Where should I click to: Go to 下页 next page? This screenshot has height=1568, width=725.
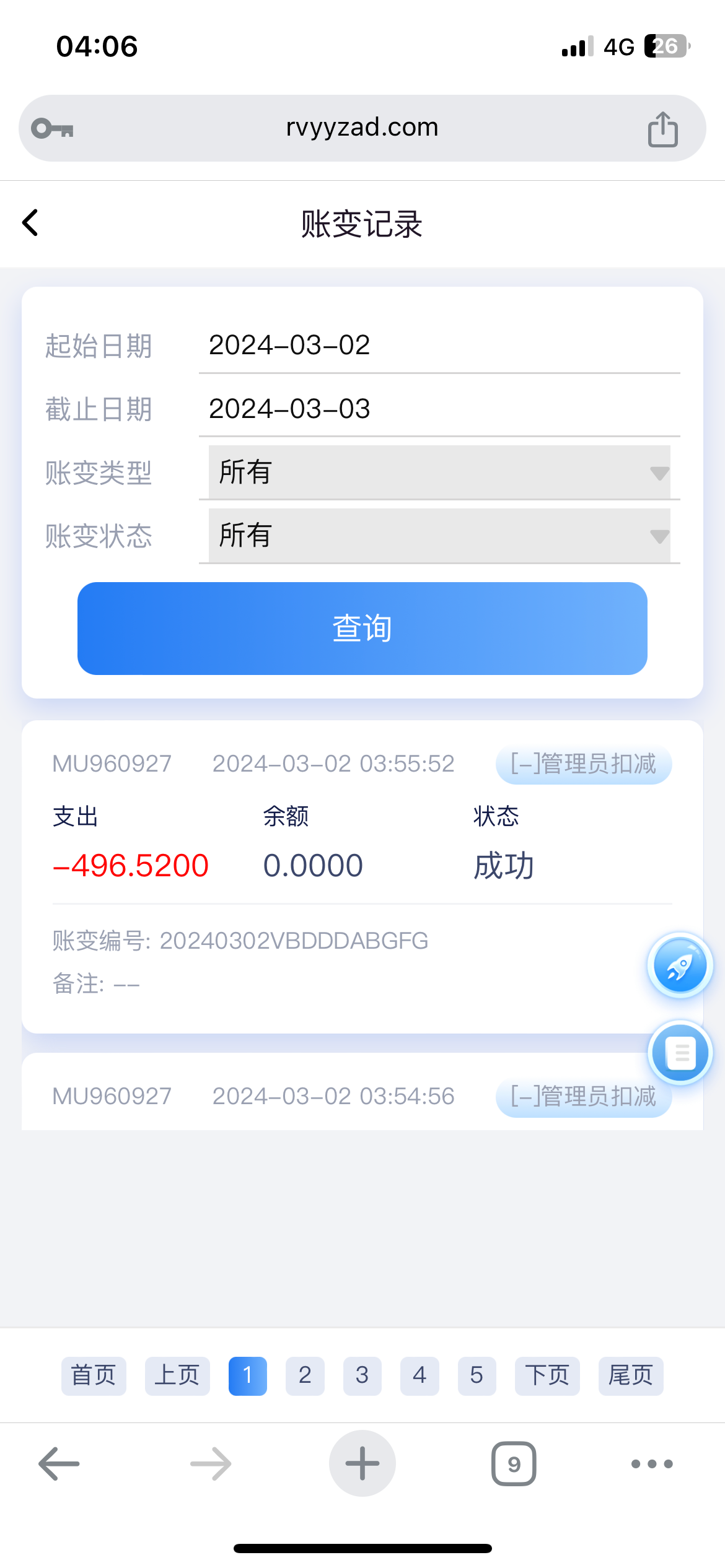coord(547,1376)
